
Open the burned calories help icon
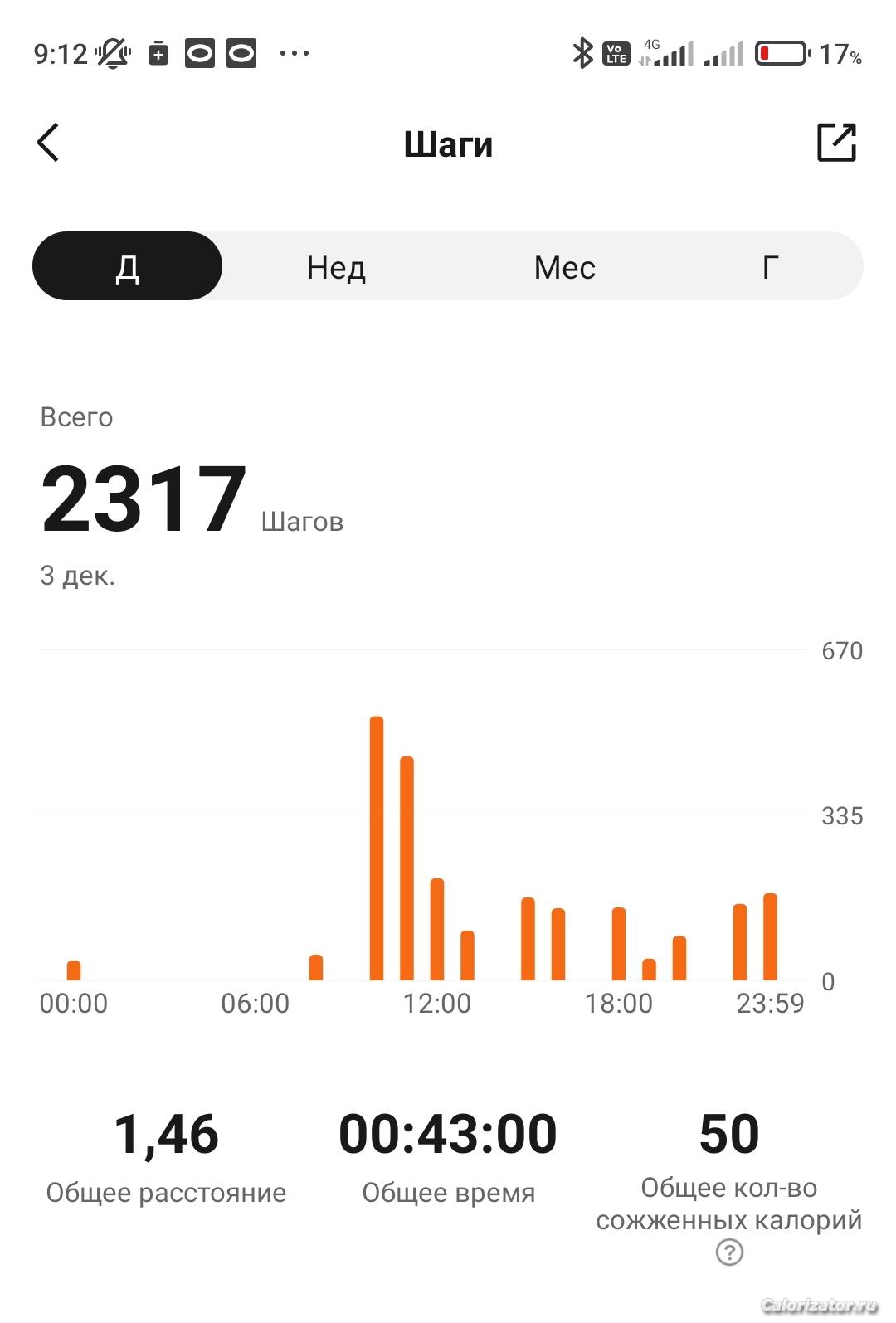pyautogui.click(x=729, y=1252)
